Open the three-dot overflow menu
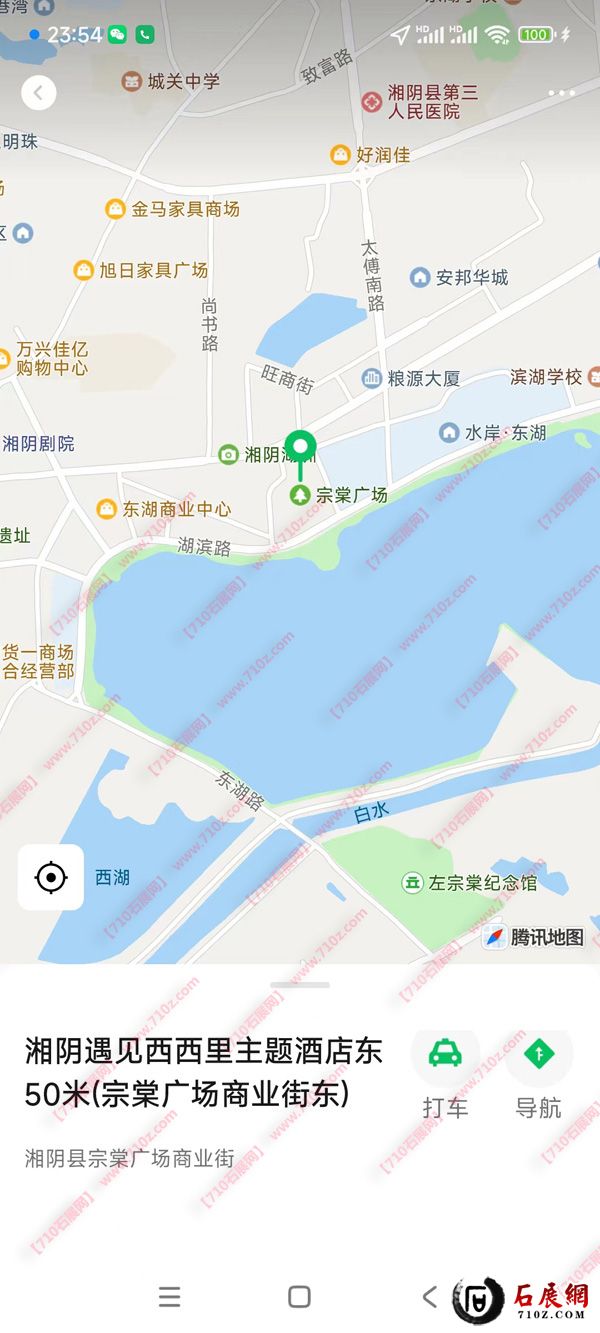The image size is (600, 1333). 561,94
